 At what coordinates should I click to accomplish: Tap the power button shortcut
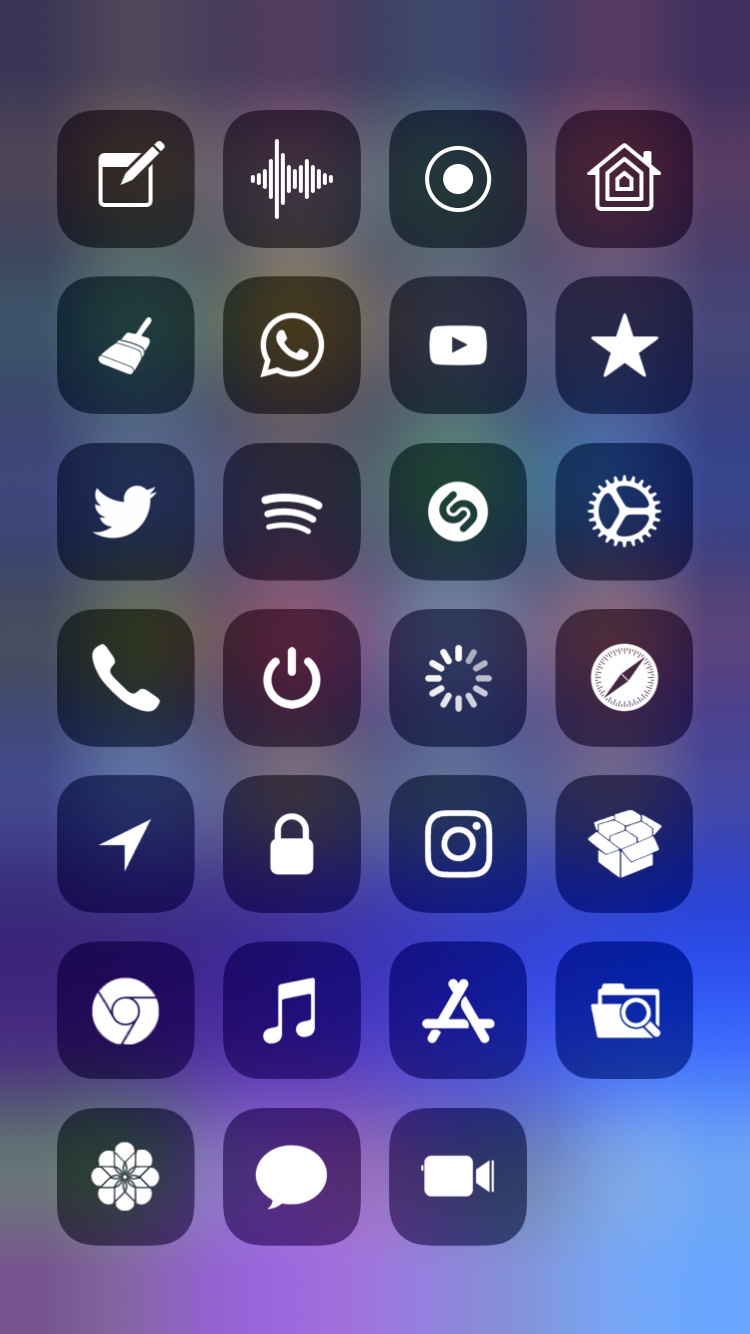click(x=292, y=677)
